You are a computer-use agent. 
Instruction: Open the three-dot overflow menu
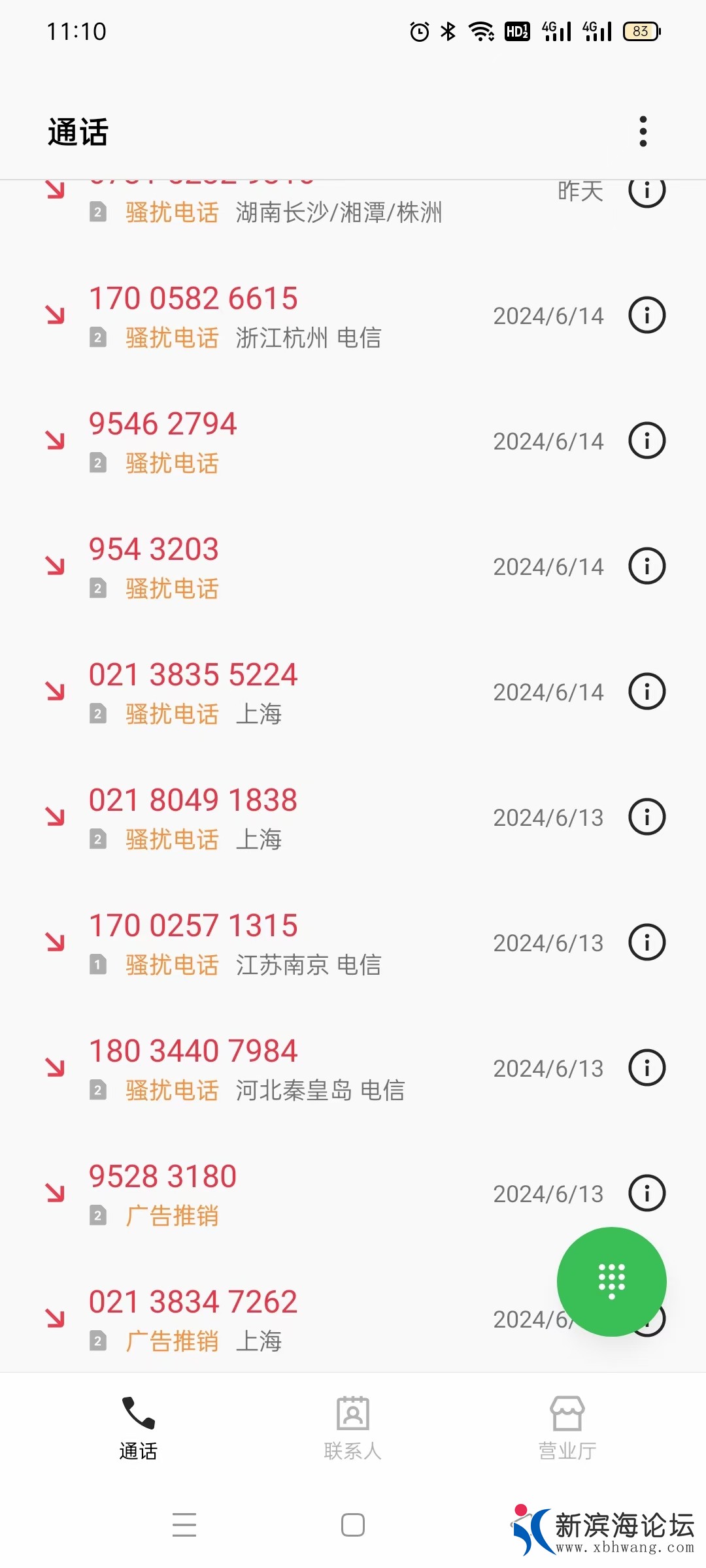pyautogui.click(x=643, y=131)
